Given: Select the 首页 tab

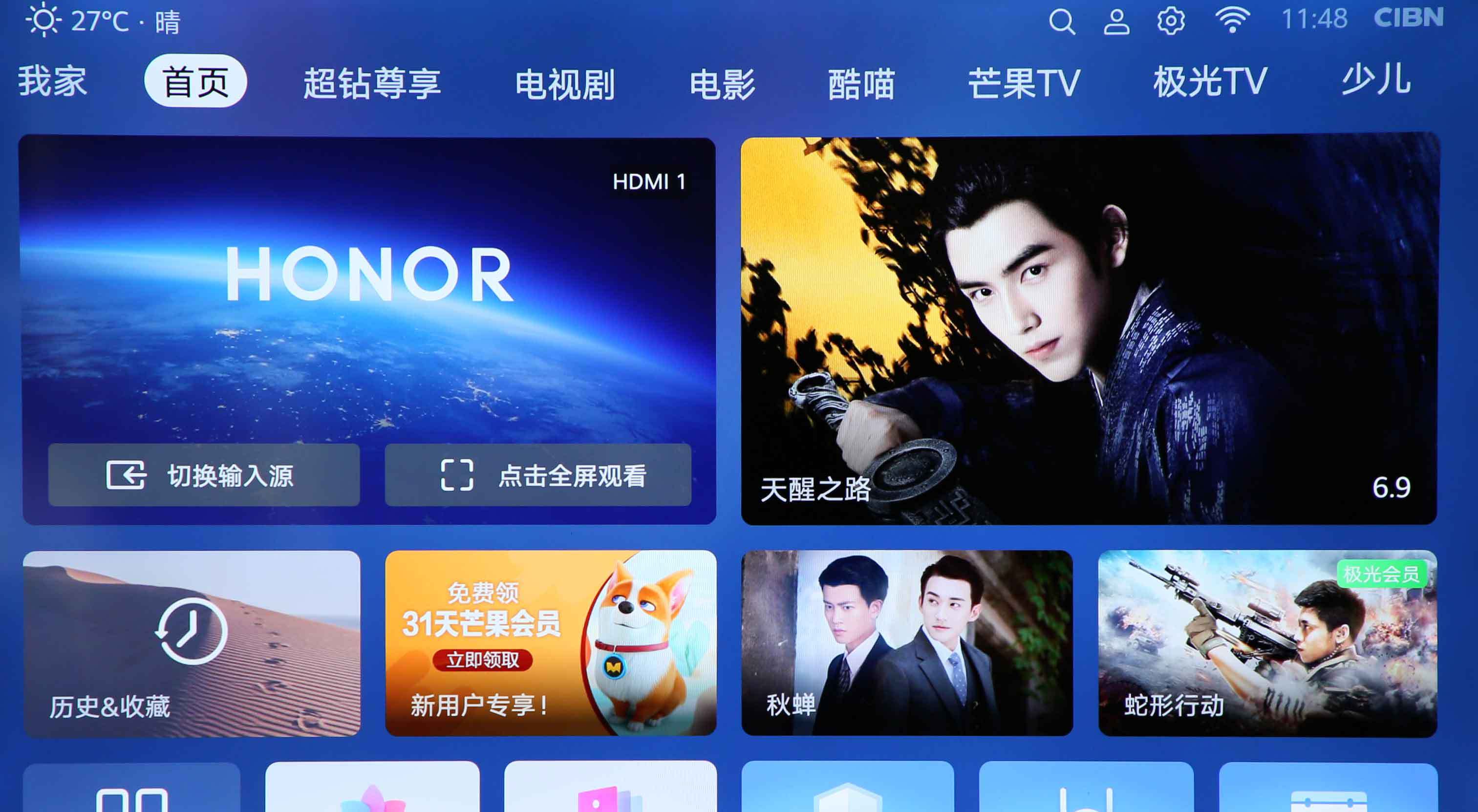Looking at the screenshot, I should tap(195, 82).
